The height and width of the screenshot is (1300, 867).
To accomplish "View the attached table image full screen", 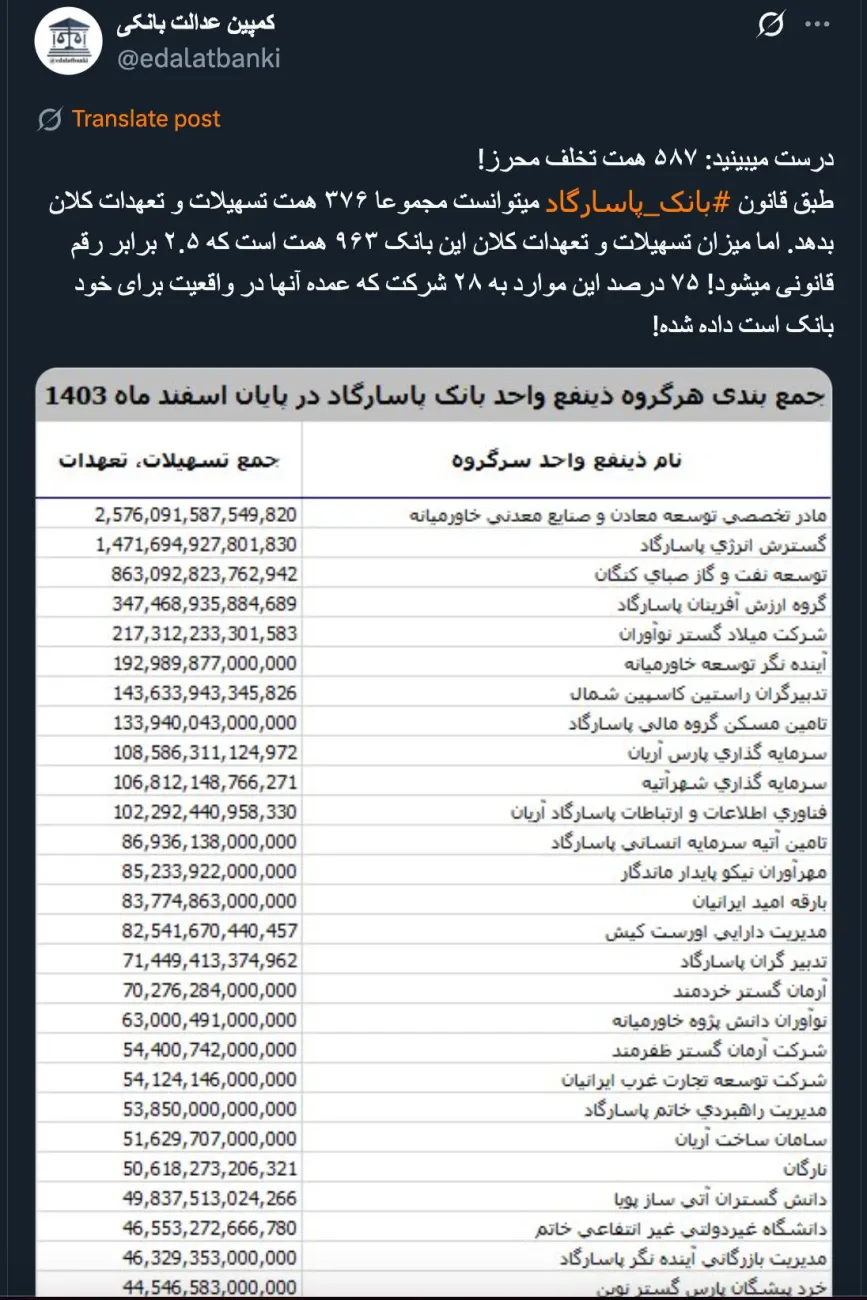I will [434, 830].
